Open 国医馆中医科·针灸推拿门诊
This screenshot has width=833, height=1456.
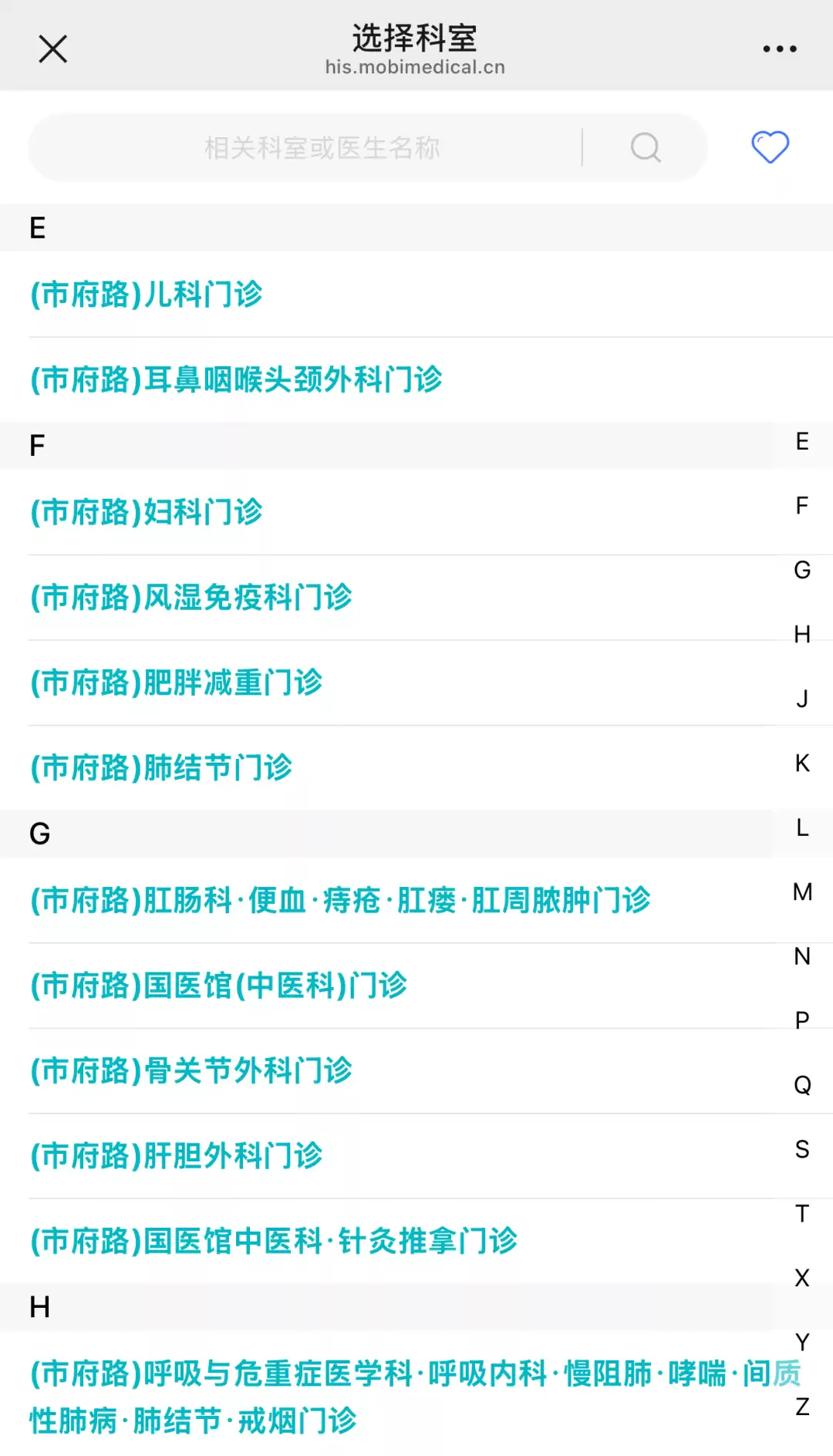274,1241
